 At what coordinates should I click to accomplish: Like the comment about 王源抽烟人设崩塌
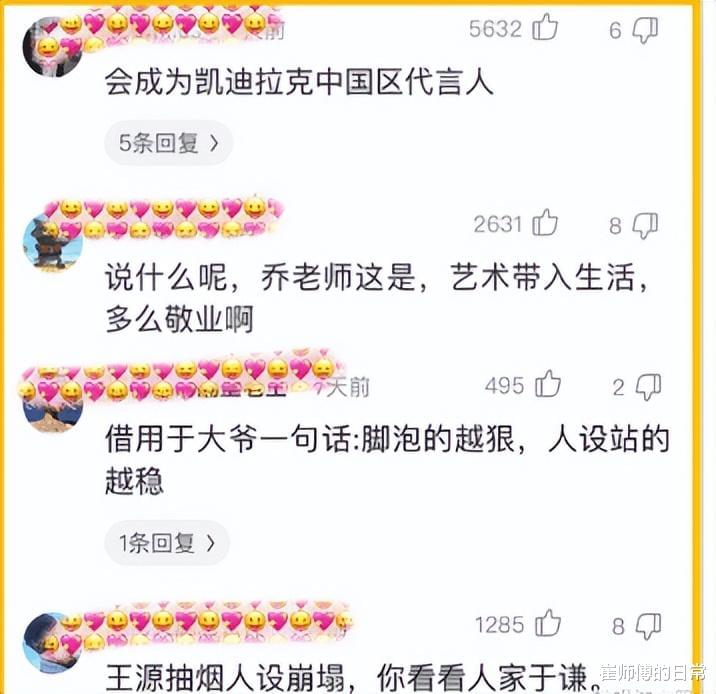click(x=547, y=625)
